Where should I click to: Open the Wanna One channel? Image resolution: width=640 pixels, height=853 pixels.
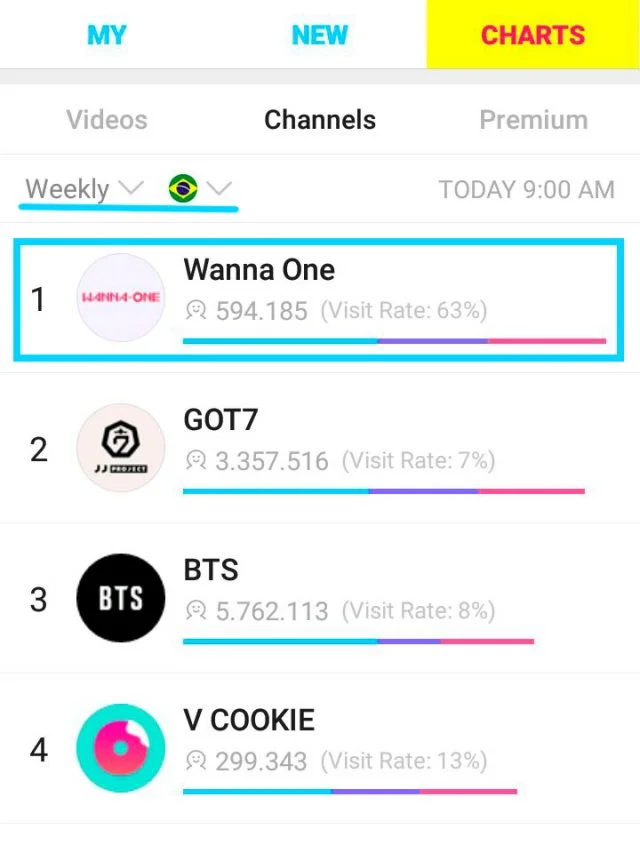[318, 299]
